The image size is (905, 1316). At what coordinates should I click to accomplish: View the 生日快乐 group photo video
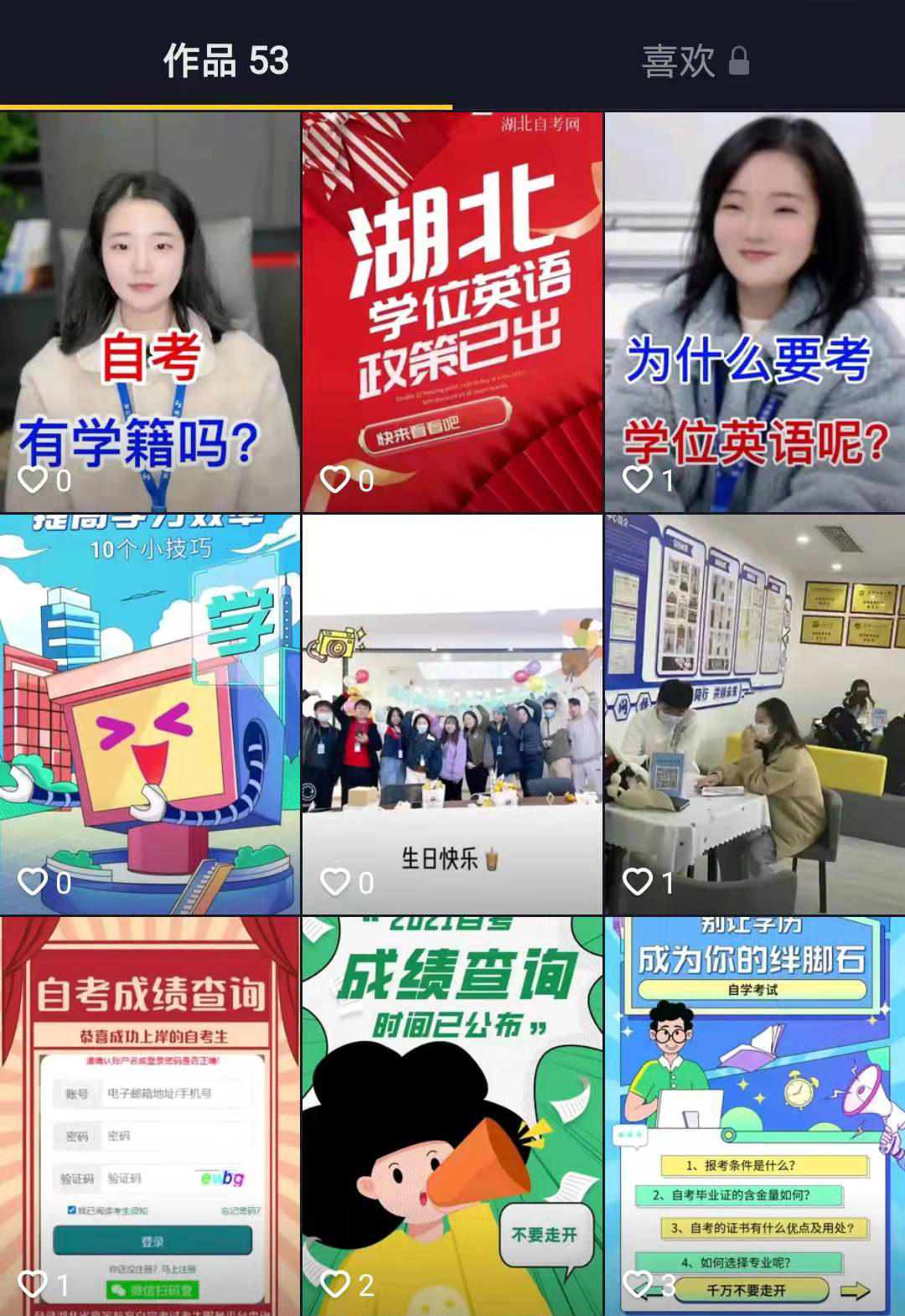[x=452, y=714]
